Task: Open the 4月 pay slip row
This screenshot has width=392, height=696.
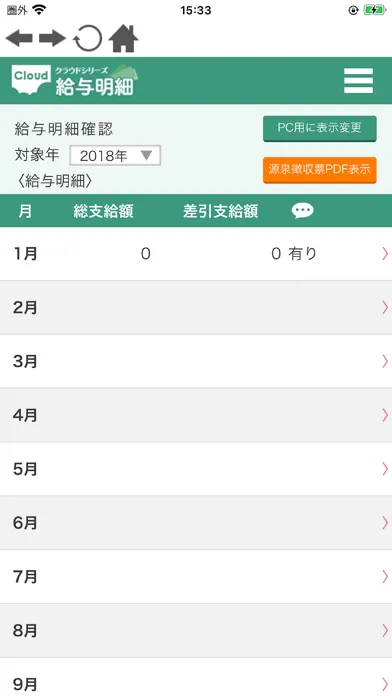Action: pyautogui.click(x=196, y=415)
